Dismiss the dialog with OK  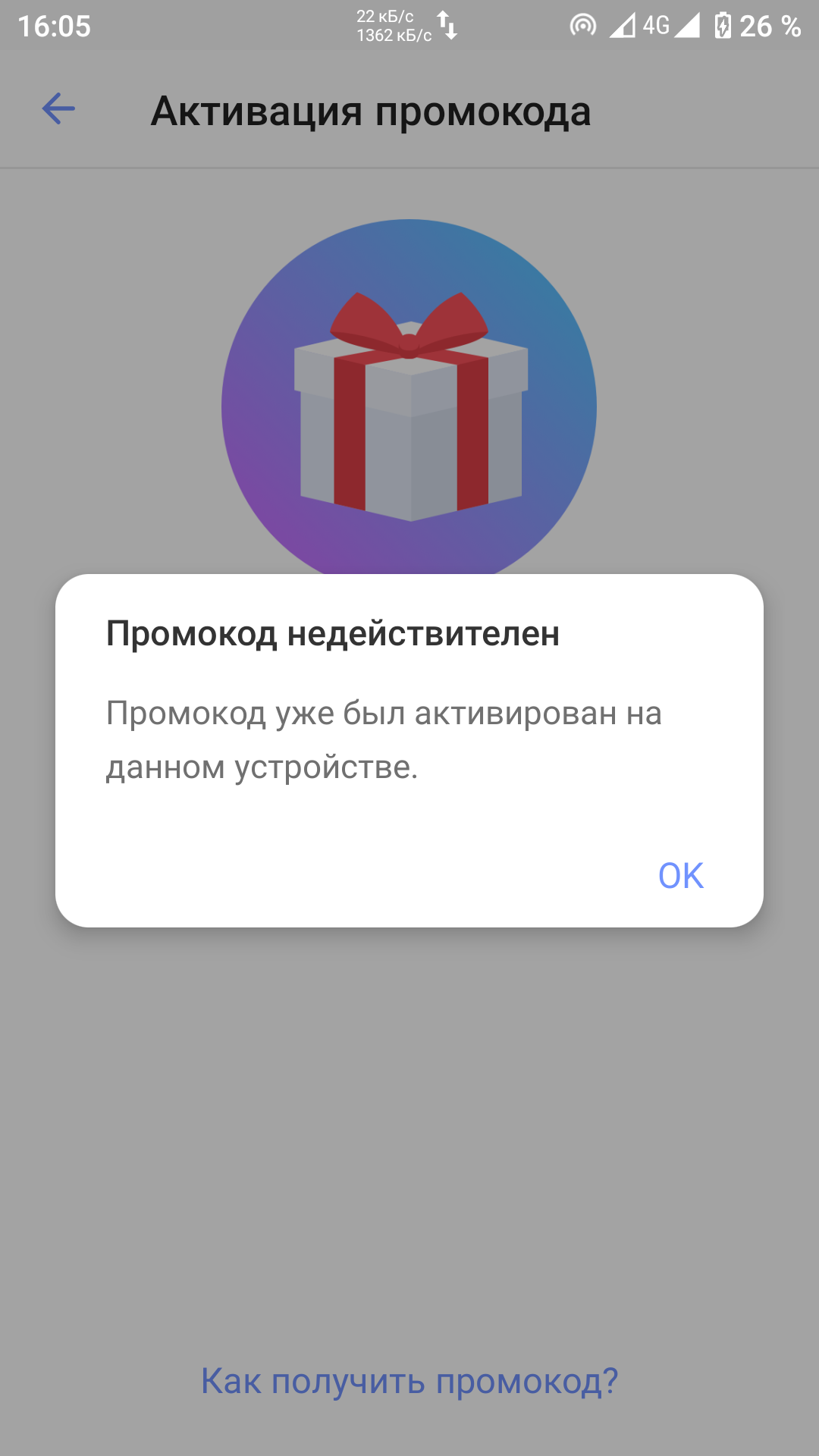point(680,875)
